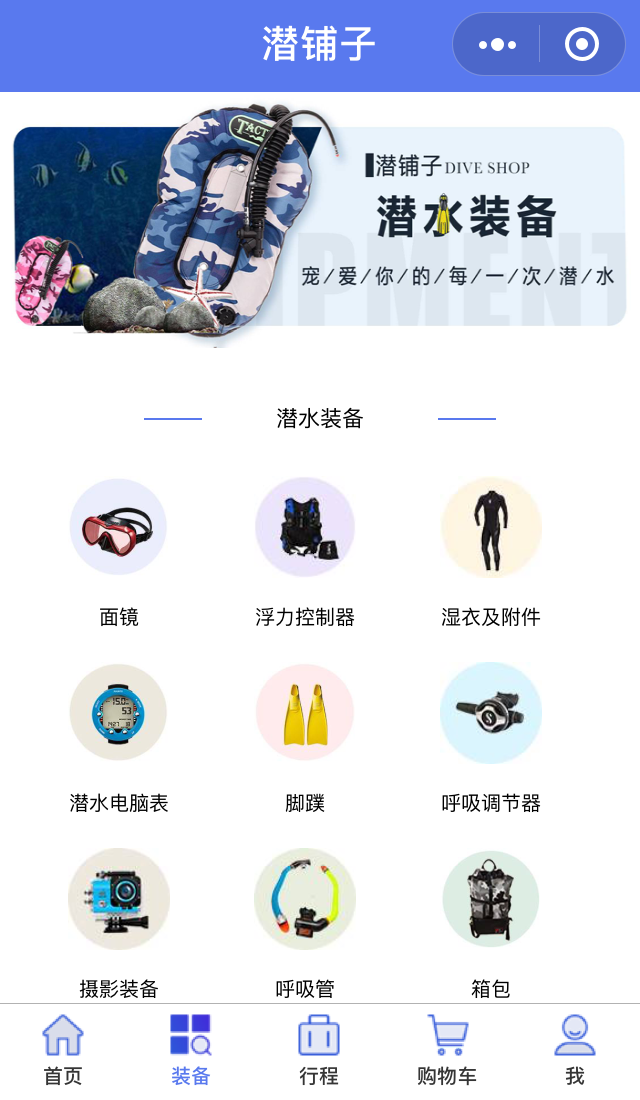Switch to the 行程 tab

319,1050
